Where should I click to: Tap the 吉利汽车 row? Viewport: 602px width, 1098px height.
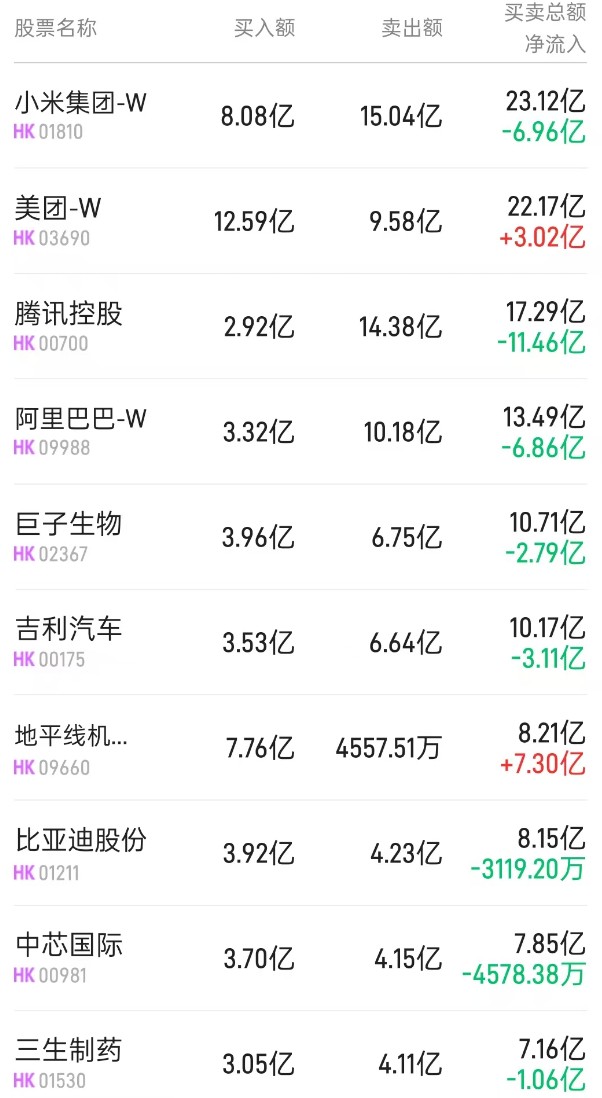coord(300,642)
